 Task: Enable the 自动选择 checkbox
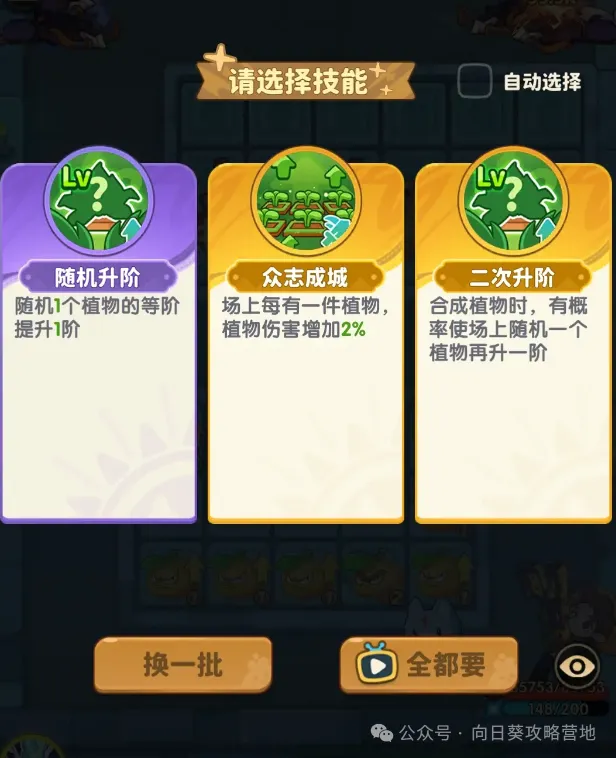coord(474,81)
